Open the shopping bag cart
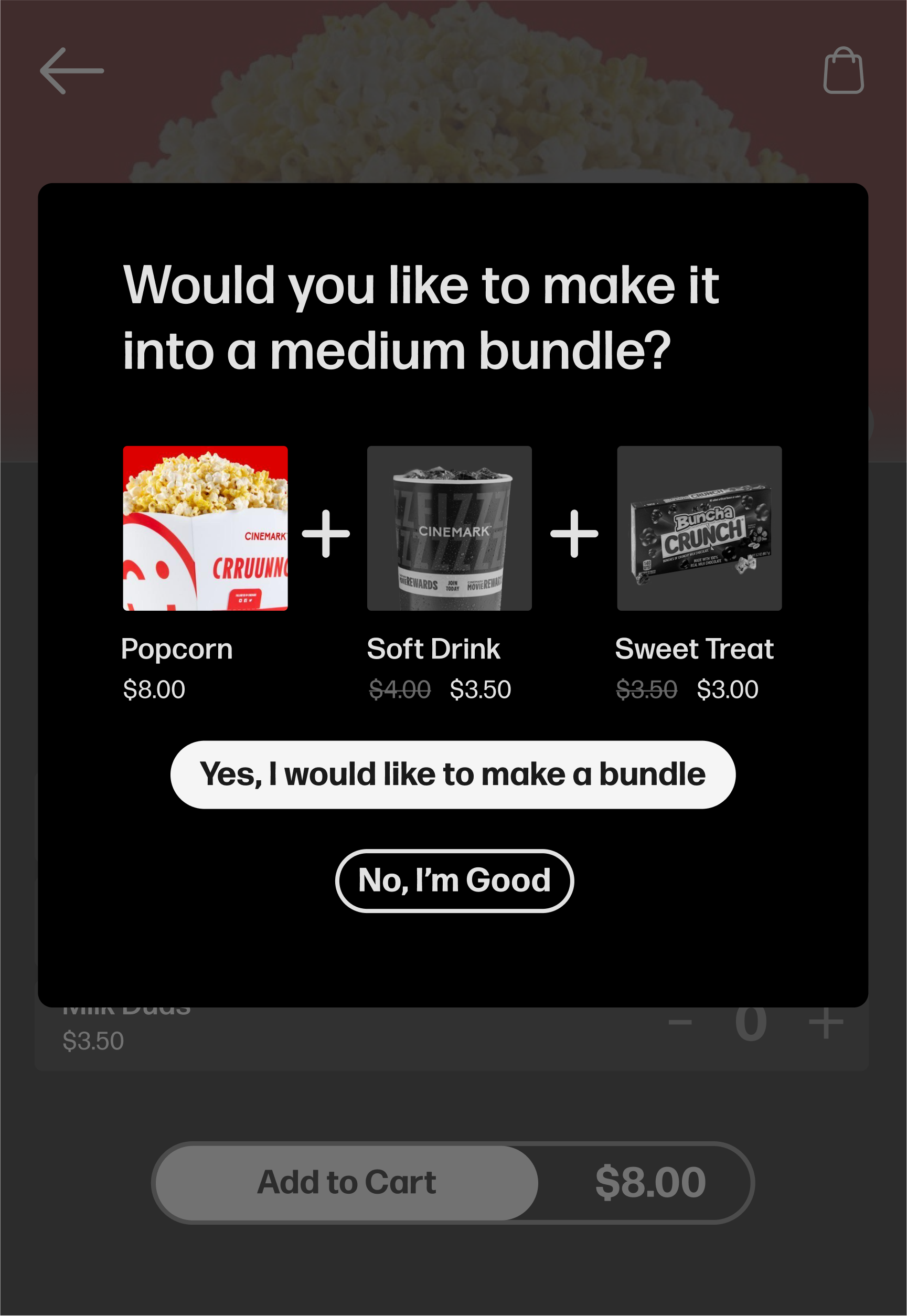Screen dimensions: 907x1316 844,71
